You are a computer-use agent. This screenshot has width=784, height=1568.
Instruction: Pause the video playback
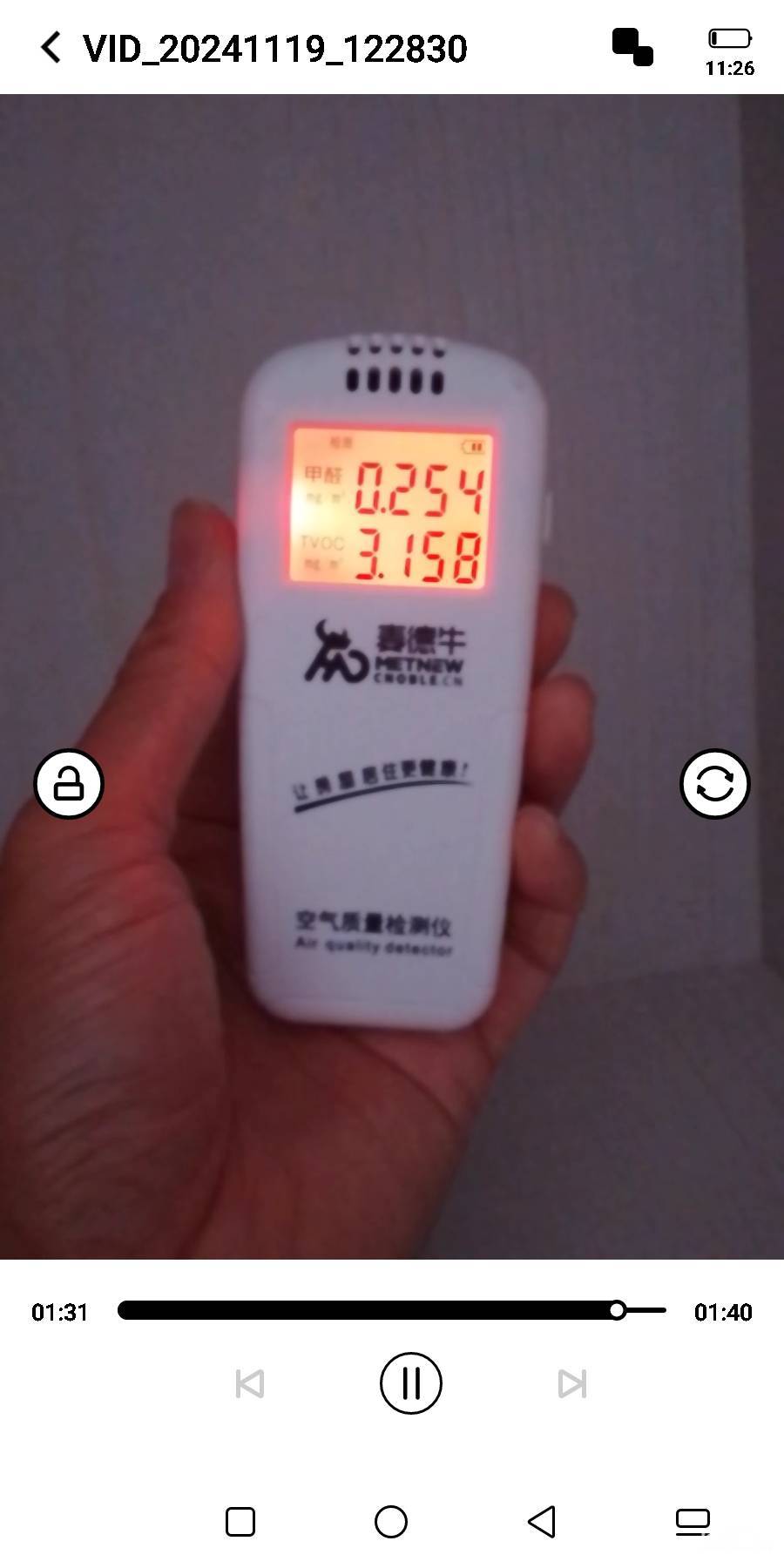pos(410,1382)
